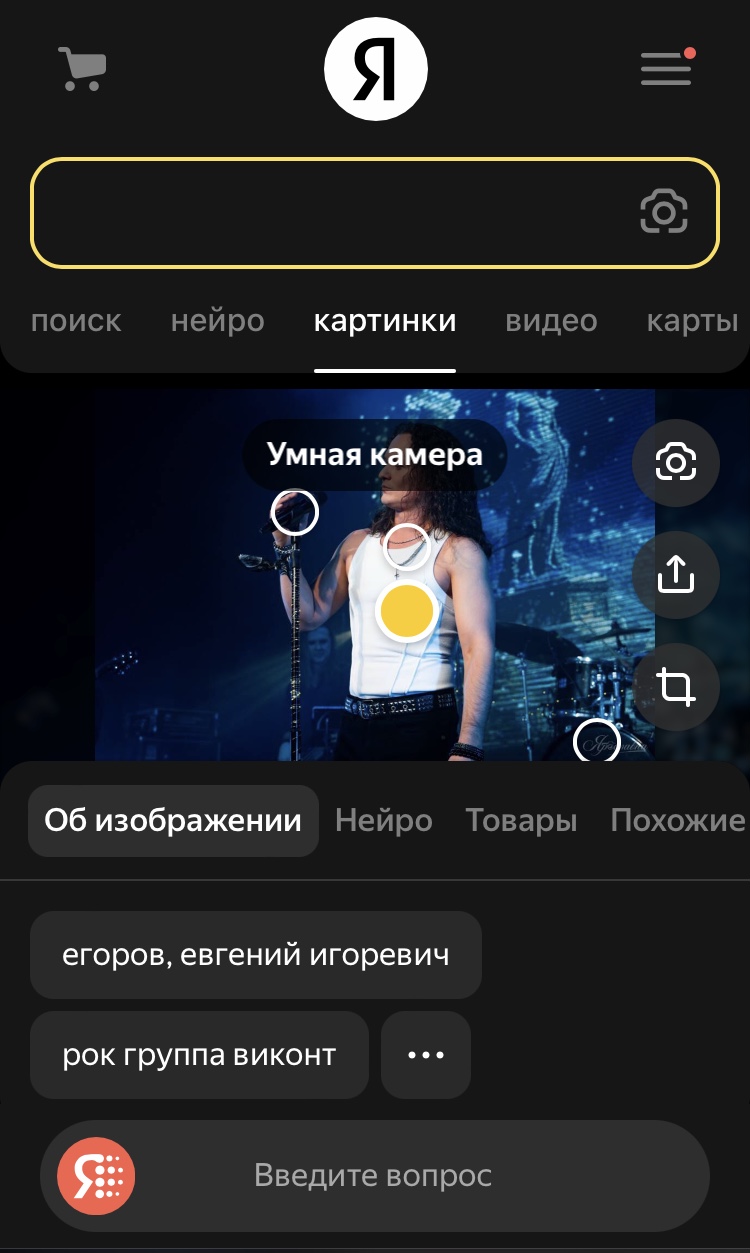Image resolution: width=750 pixels, height=1253 pixels.
Task: Open the Нейро results section
Action: [384, 822]
